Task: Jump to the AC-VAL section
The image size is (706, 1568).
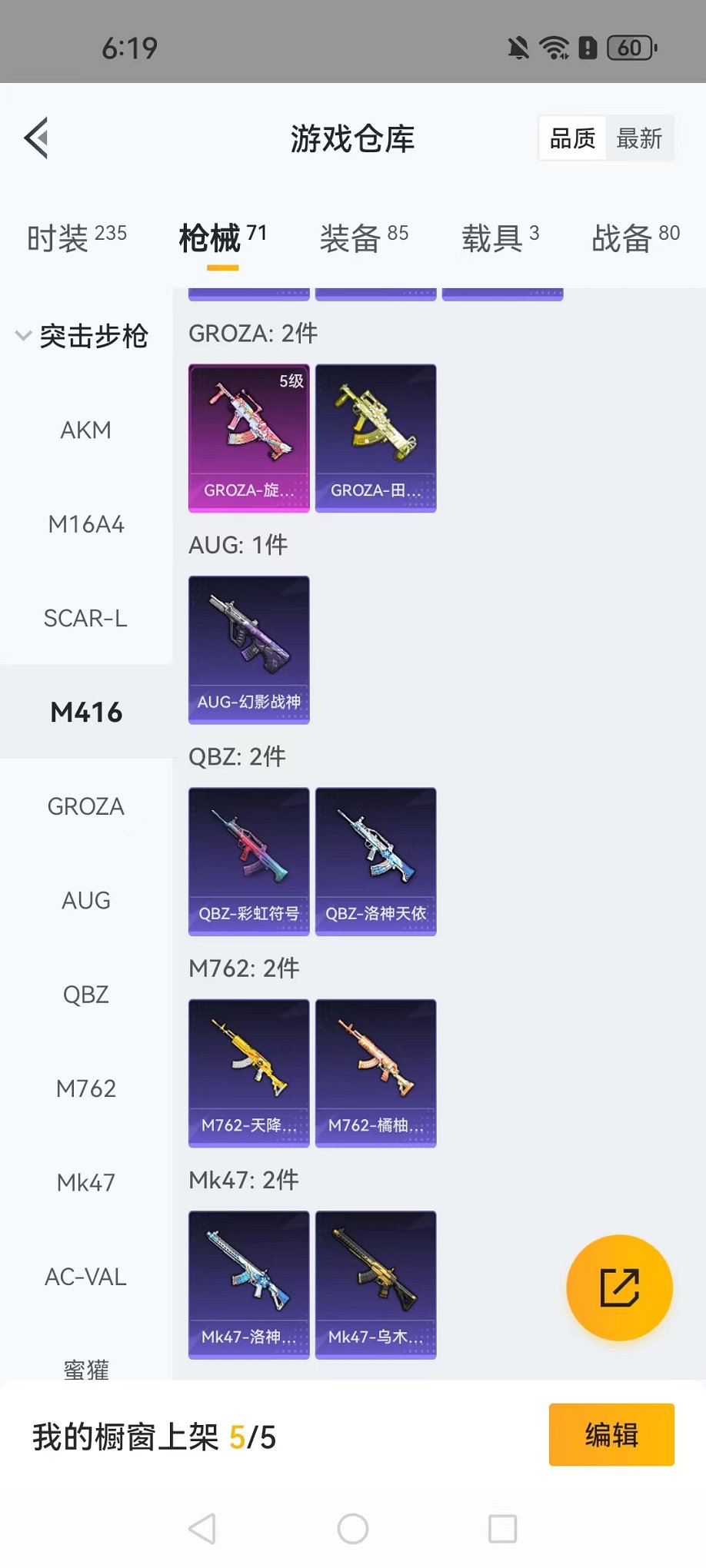Action: coord(86,1277)
